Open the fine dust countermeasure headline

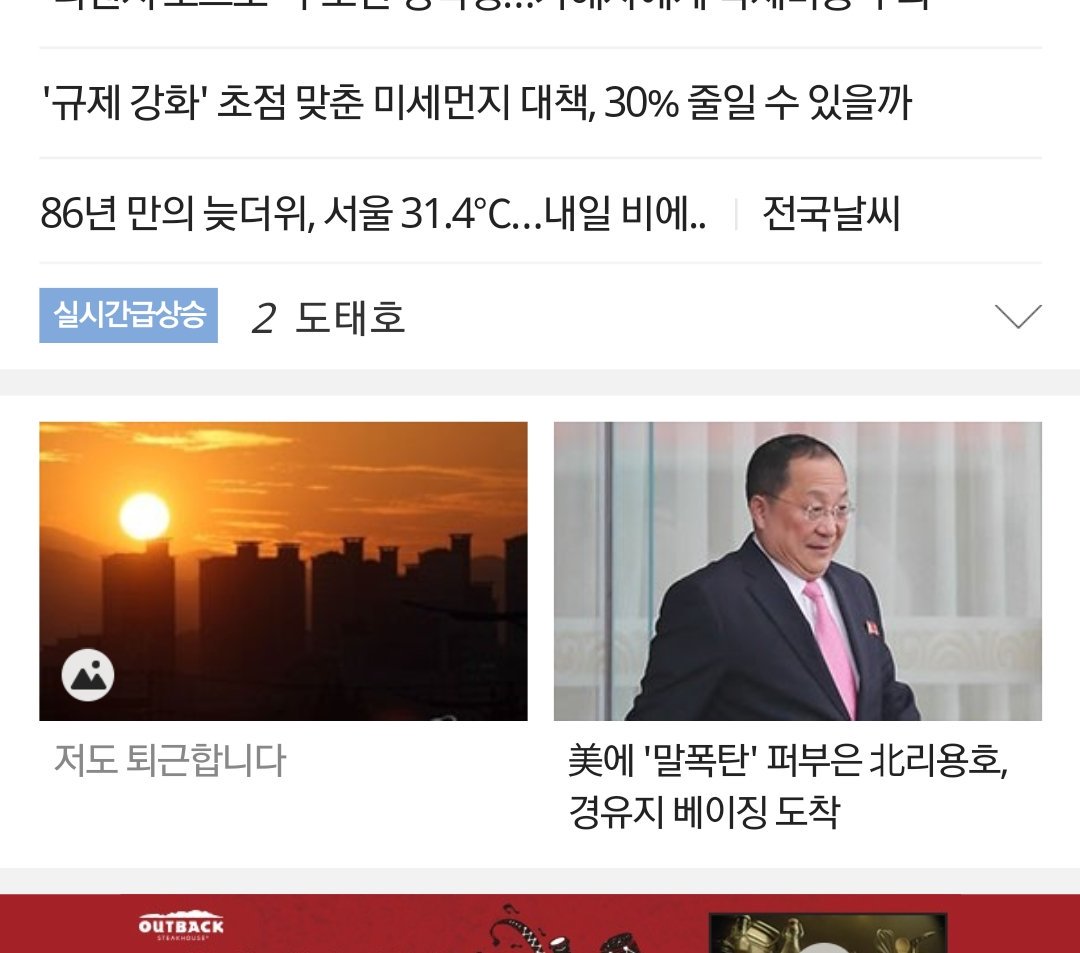(x=476, y=104)
